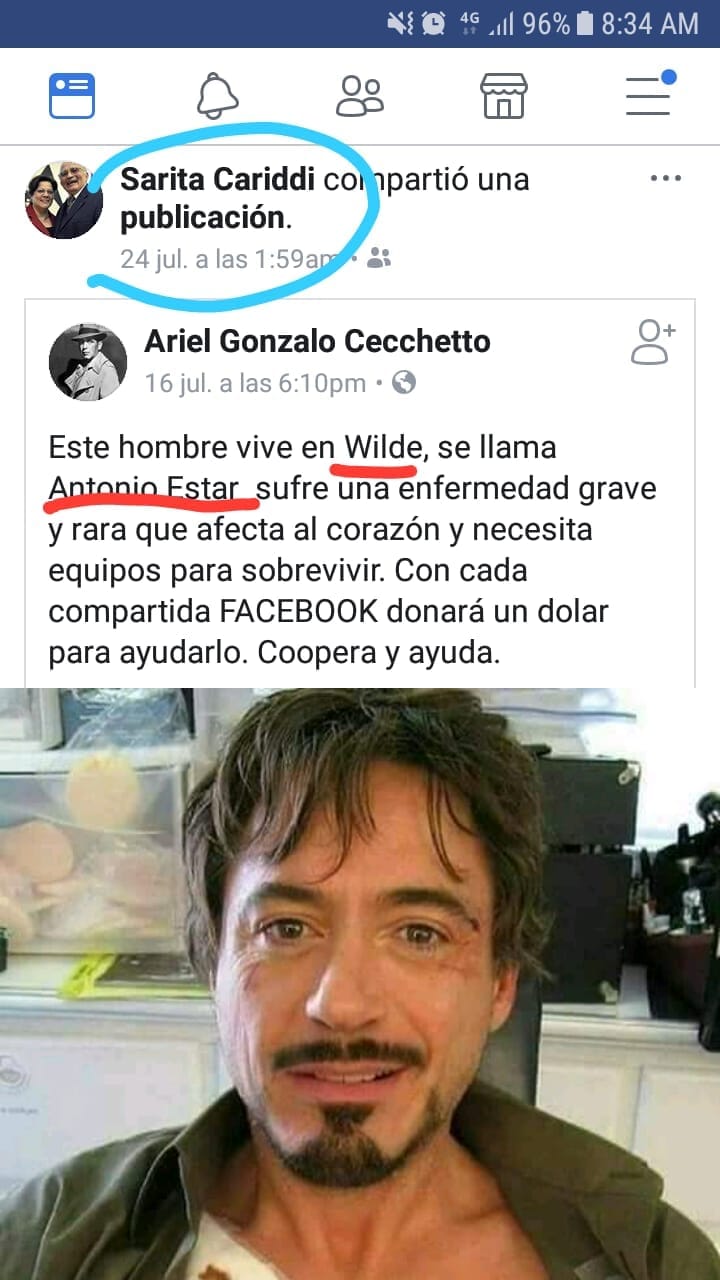
Task: Switch to the News Feed tab
Action: point(72,96)
